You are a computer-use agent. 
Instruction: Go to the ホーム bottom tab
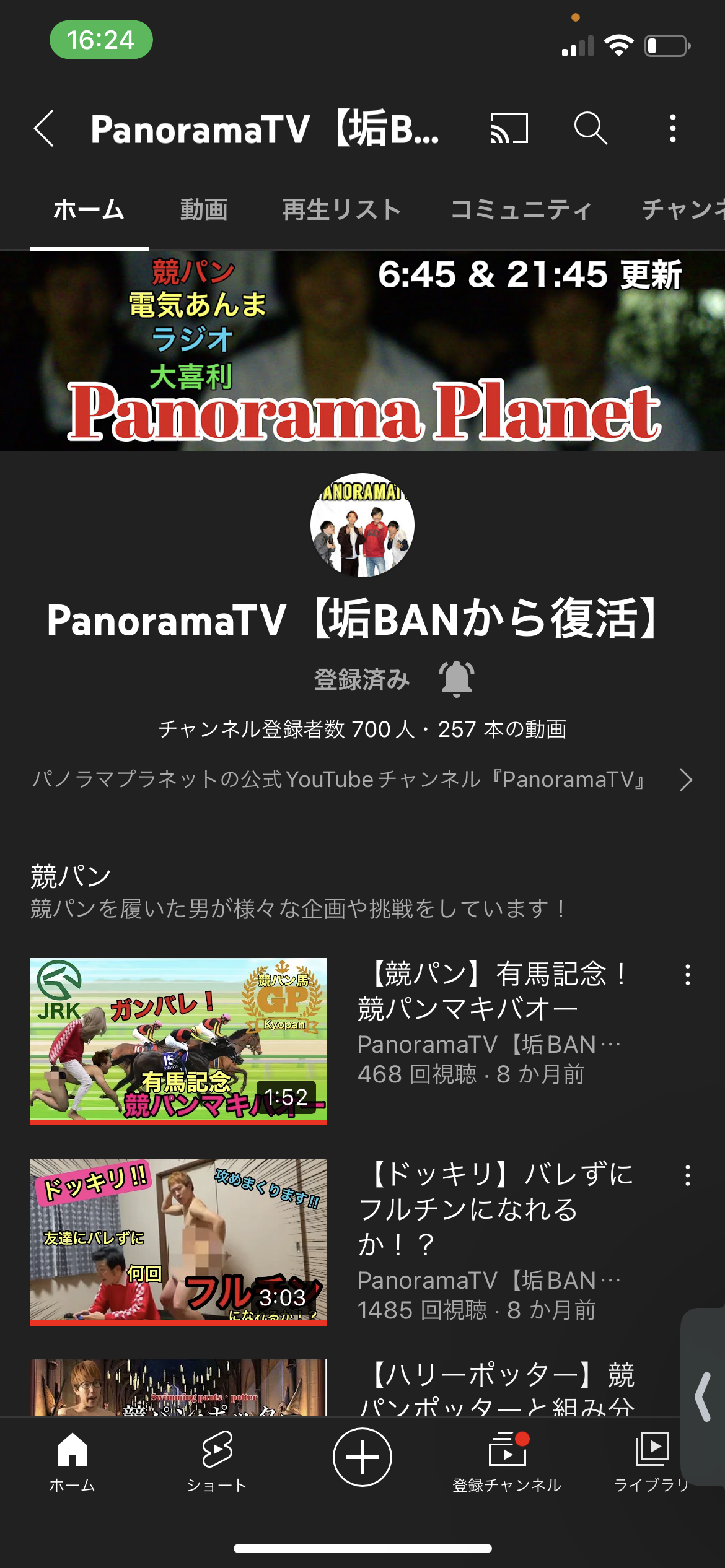coord(72,1461)
